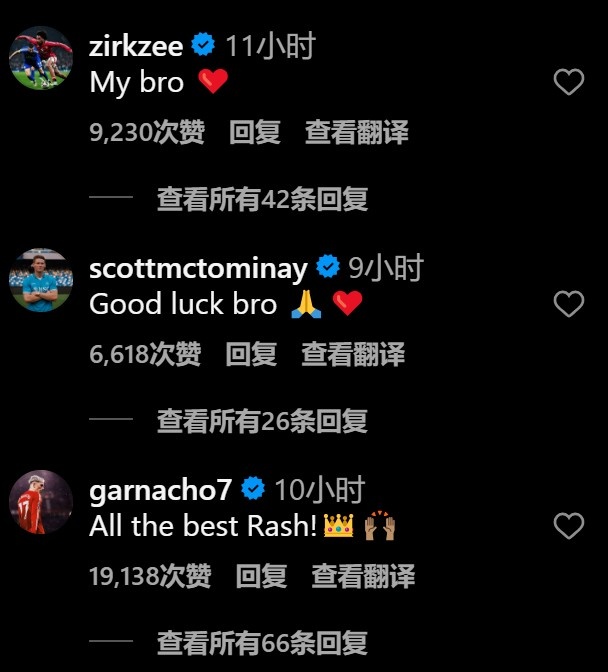This screenshot has height=672, width=608.
Task: Open the garnacho7 username link
Action: pos(160,490)
